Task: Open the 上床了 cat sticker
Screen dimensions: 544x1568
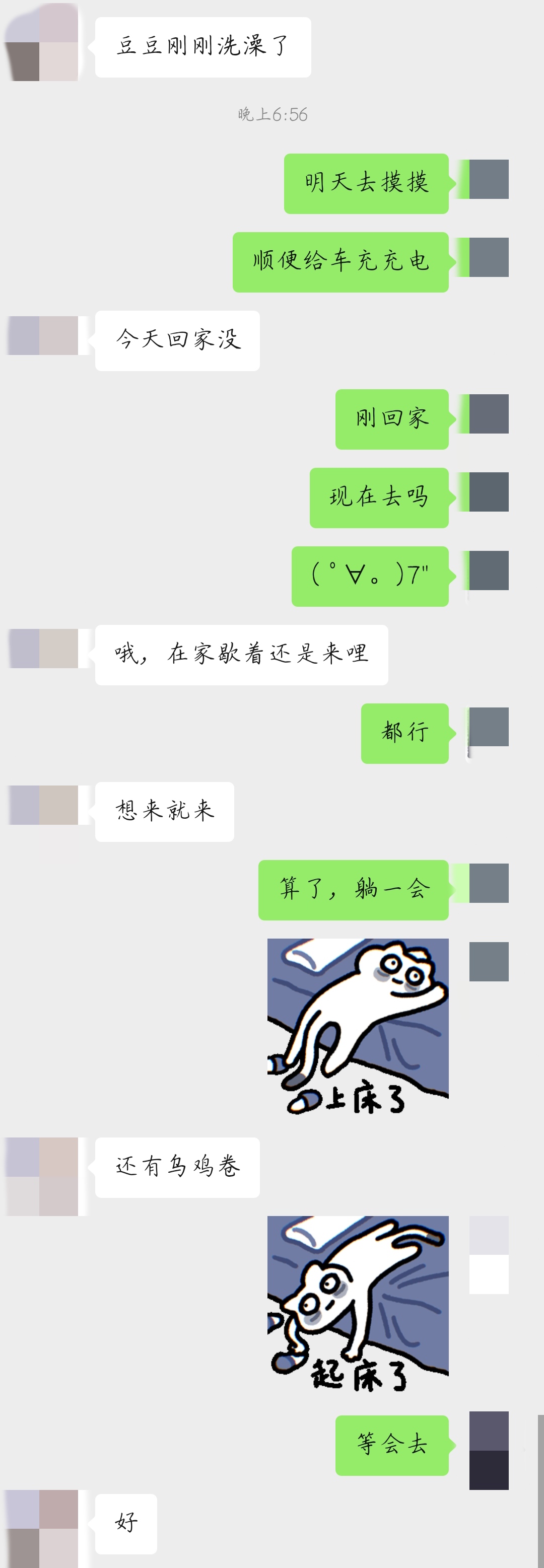Action: [358, 1026]
